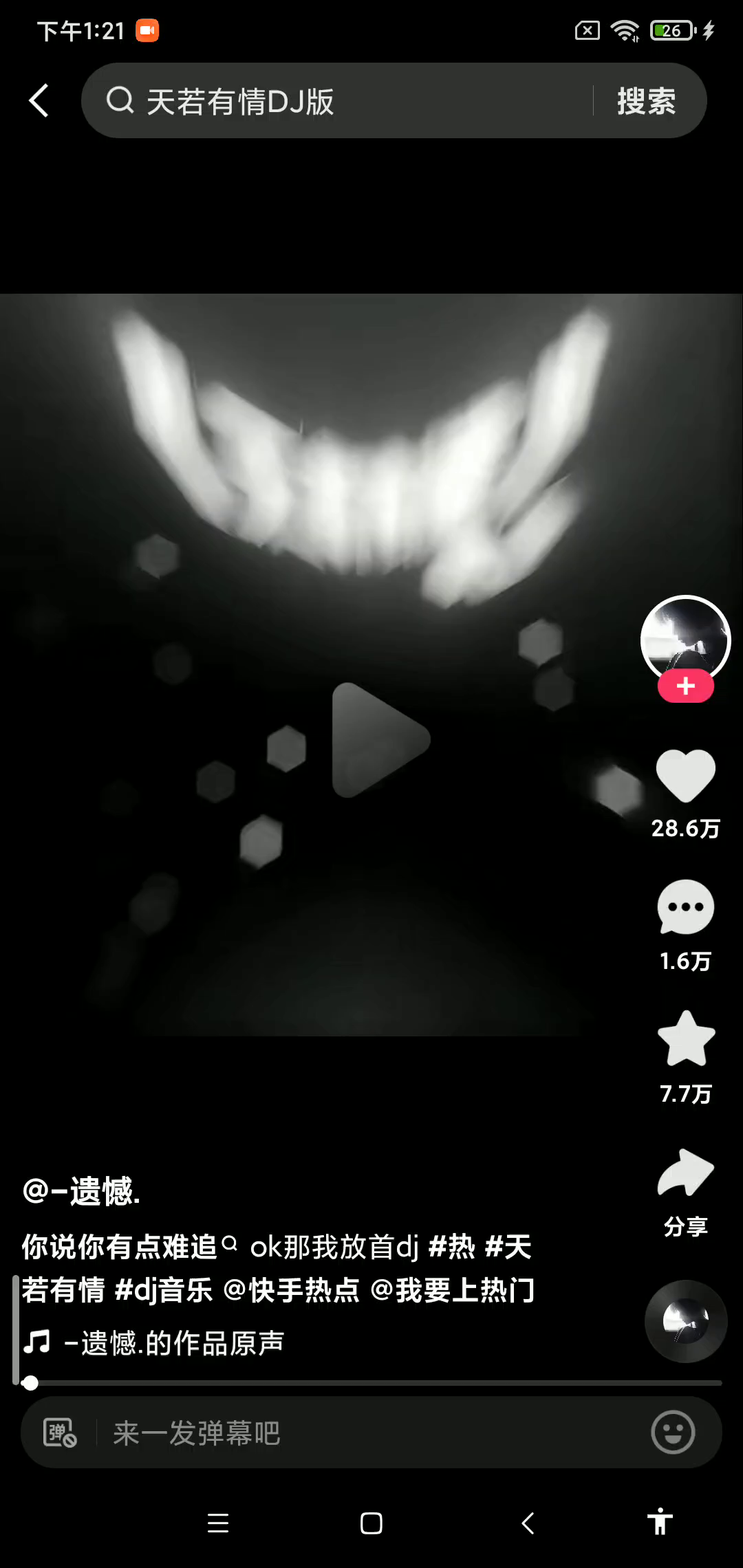Open the emoji picker smiley
The image size is (743, 1568).
pos(672,1433)
